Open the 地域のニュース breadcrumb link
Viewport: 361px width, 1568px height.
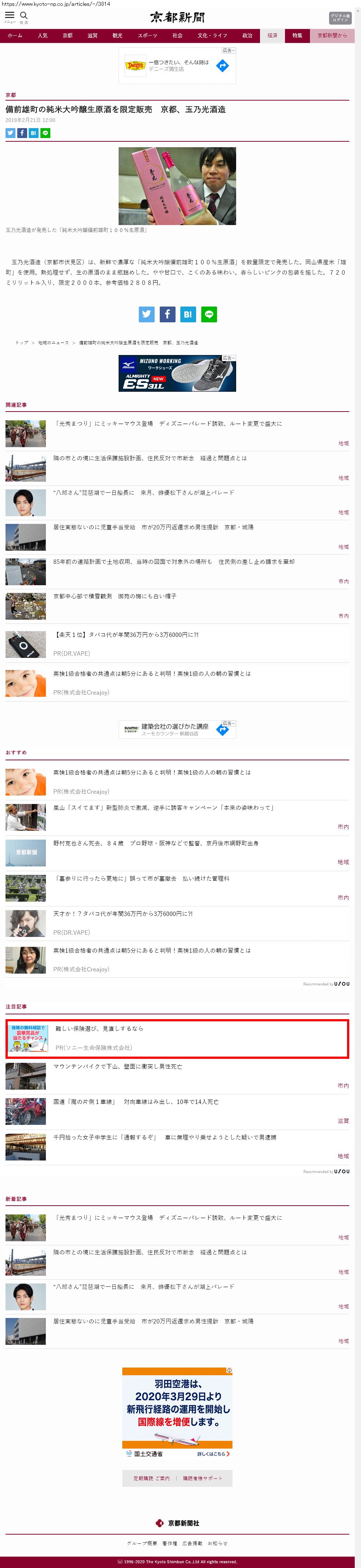pos(54,343)
